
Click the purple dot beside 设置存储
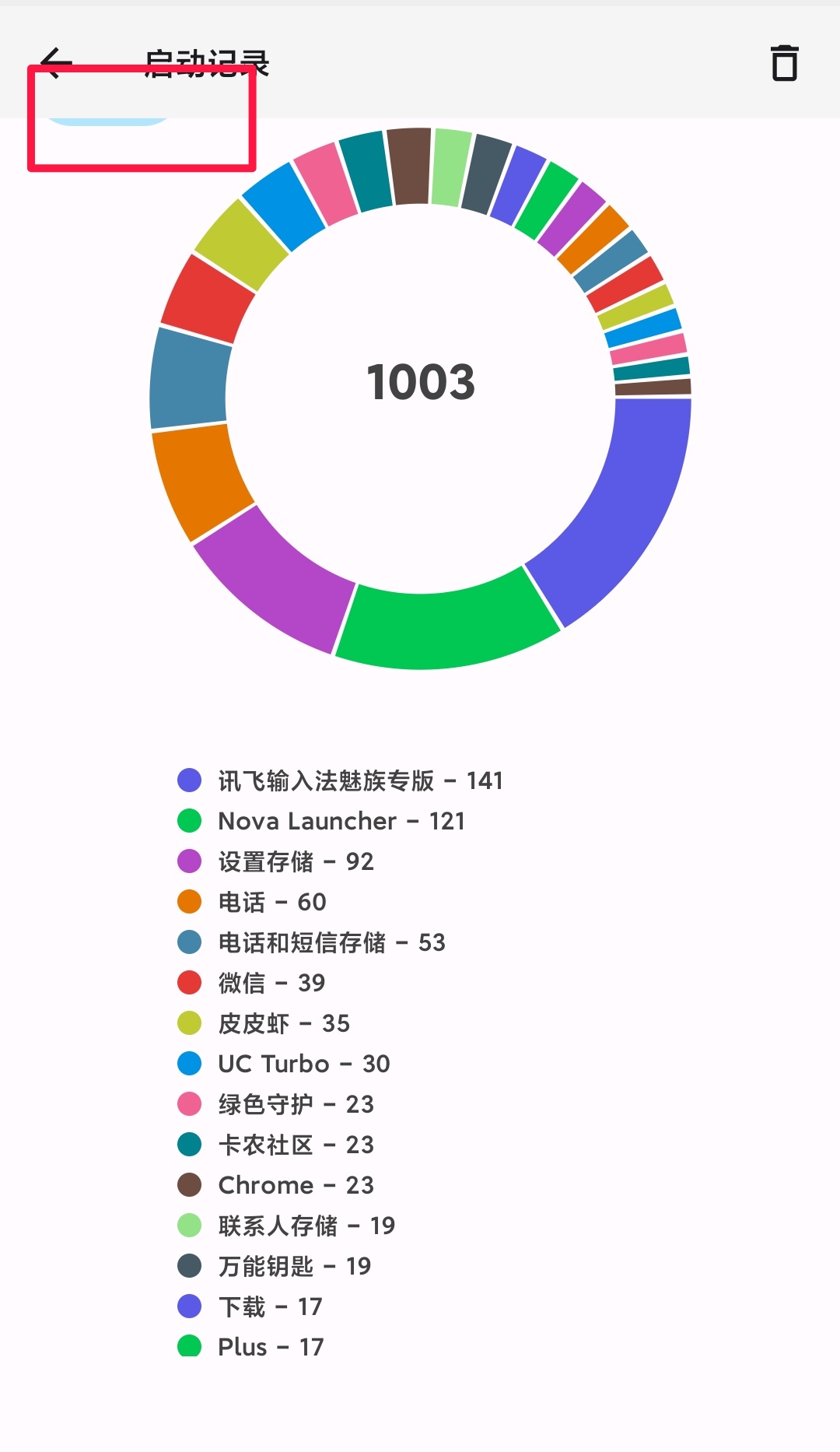(x=191, y=861)
